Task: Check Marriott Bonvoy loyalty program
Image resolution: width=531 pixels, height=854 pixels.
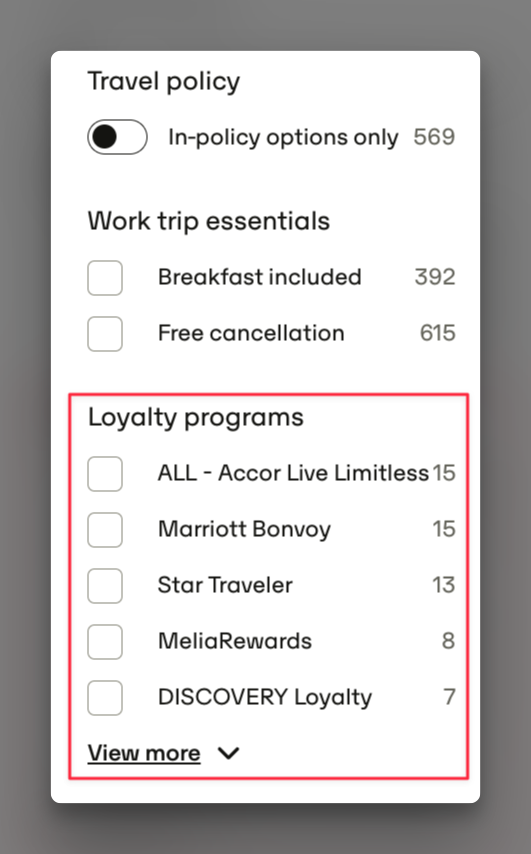Action: click(105, 529)
